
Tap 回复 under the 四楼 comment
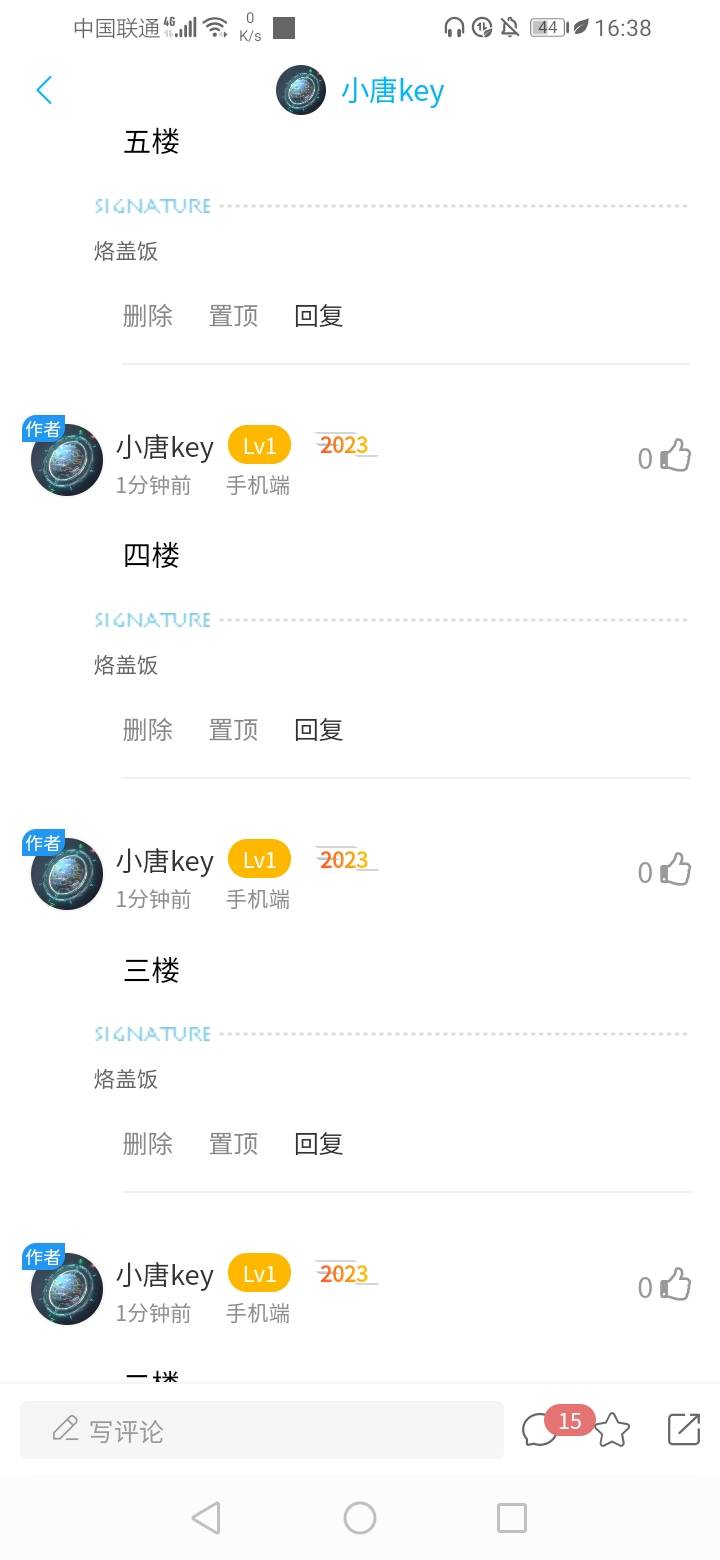319,730
